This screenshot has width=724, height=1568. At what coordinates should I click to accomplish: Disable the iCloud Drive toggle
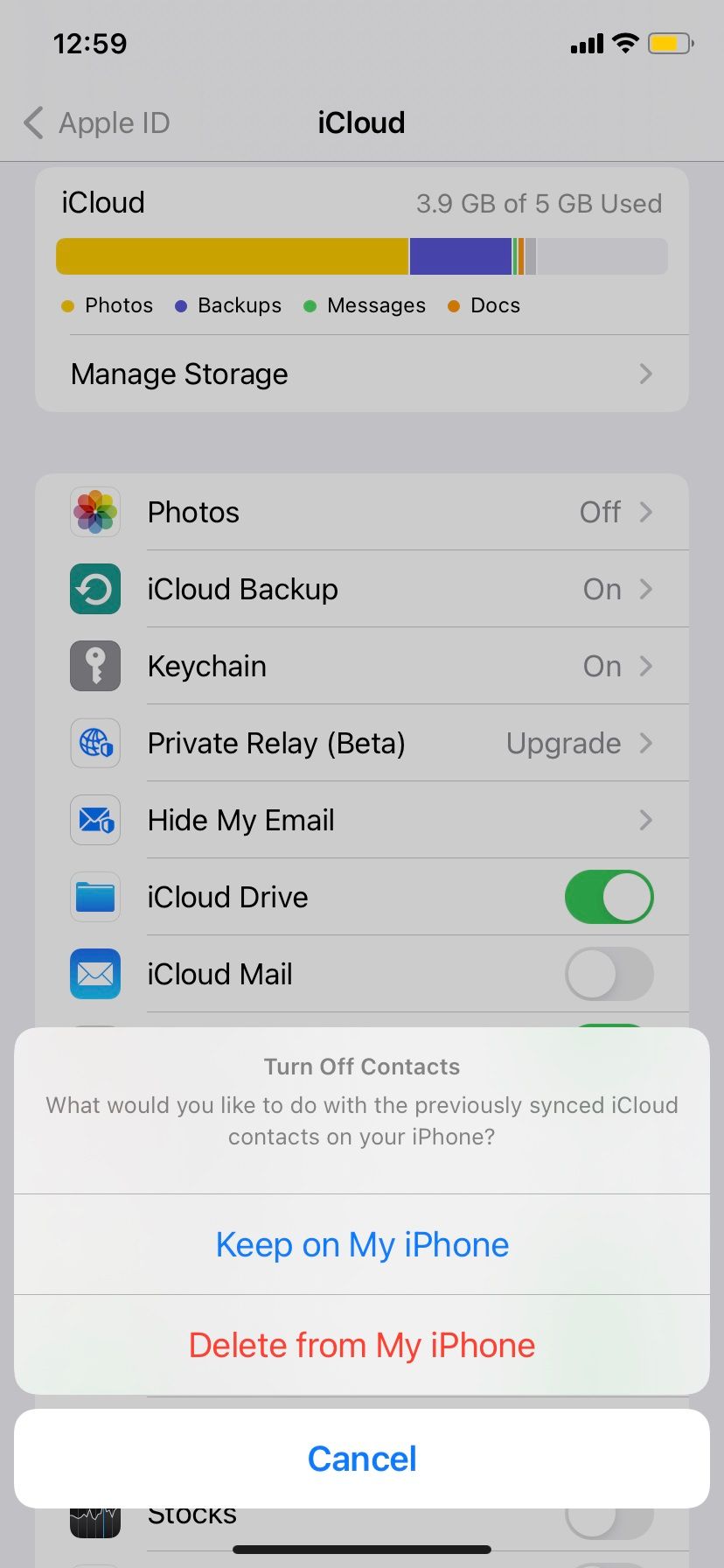(x=609, y=897)
